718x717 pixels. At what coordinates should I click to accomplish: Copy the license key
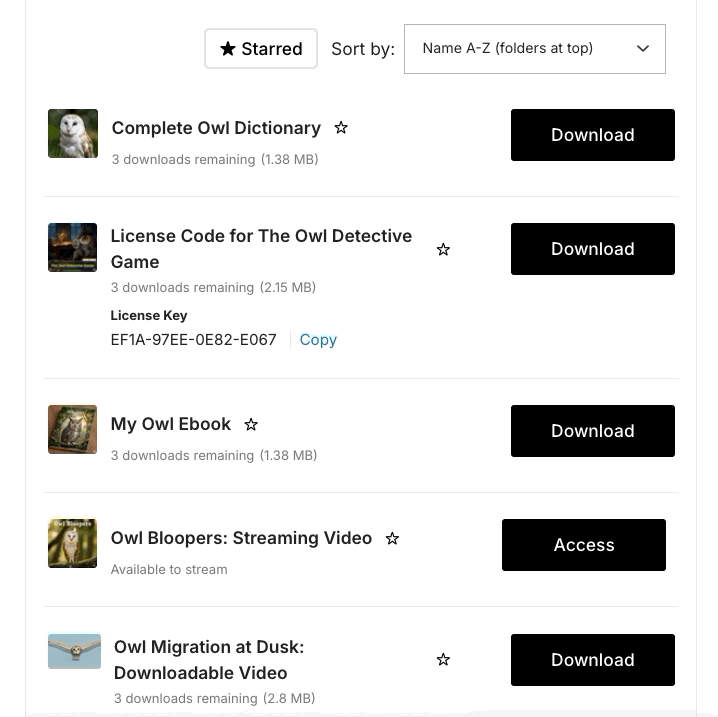(318, 340)
